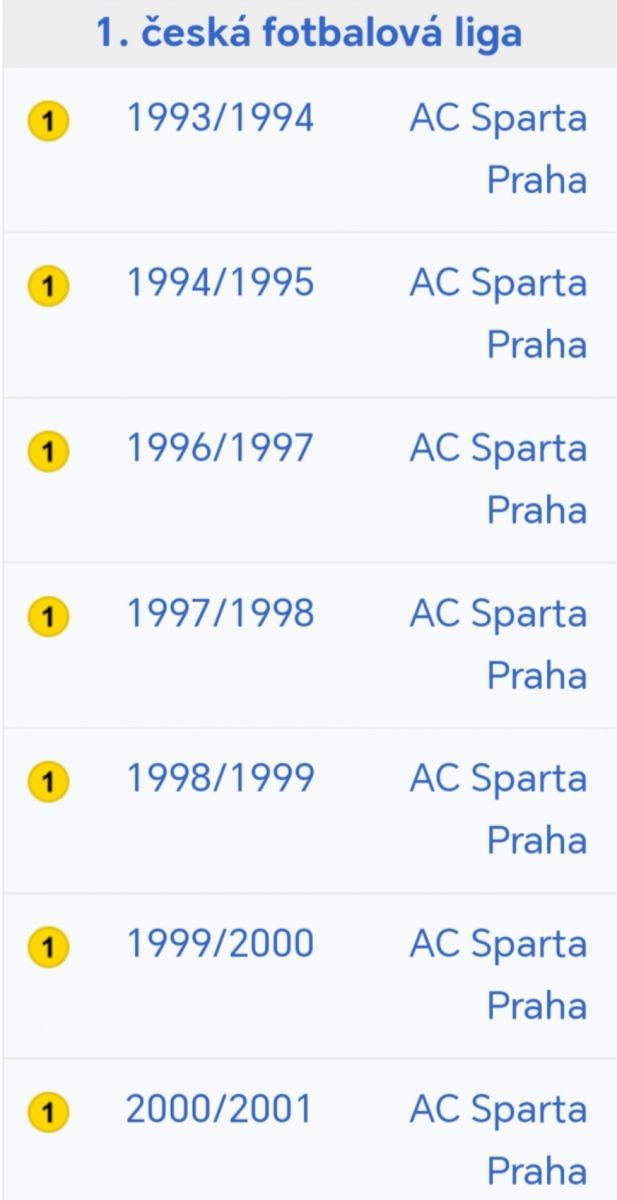Open the 2000/2001 season link
The width and height of the screenshot is (617, 1200).
point(220,1109)
